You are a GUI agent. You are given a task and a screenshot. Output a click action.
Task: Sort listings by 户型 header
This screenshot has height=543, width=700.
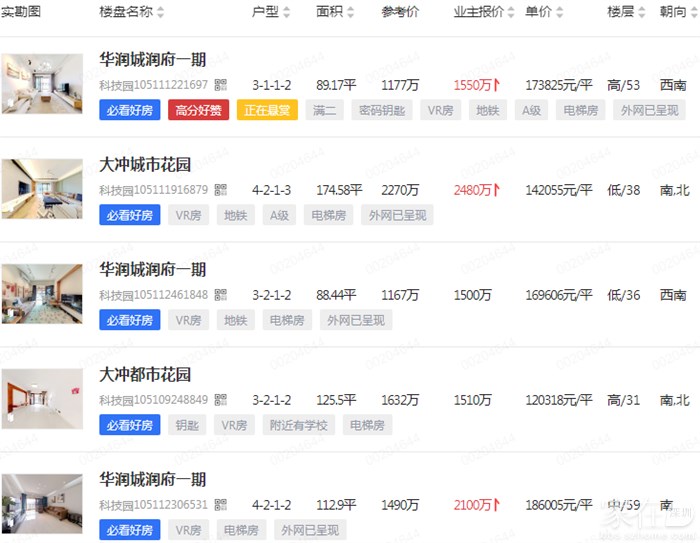271,12
